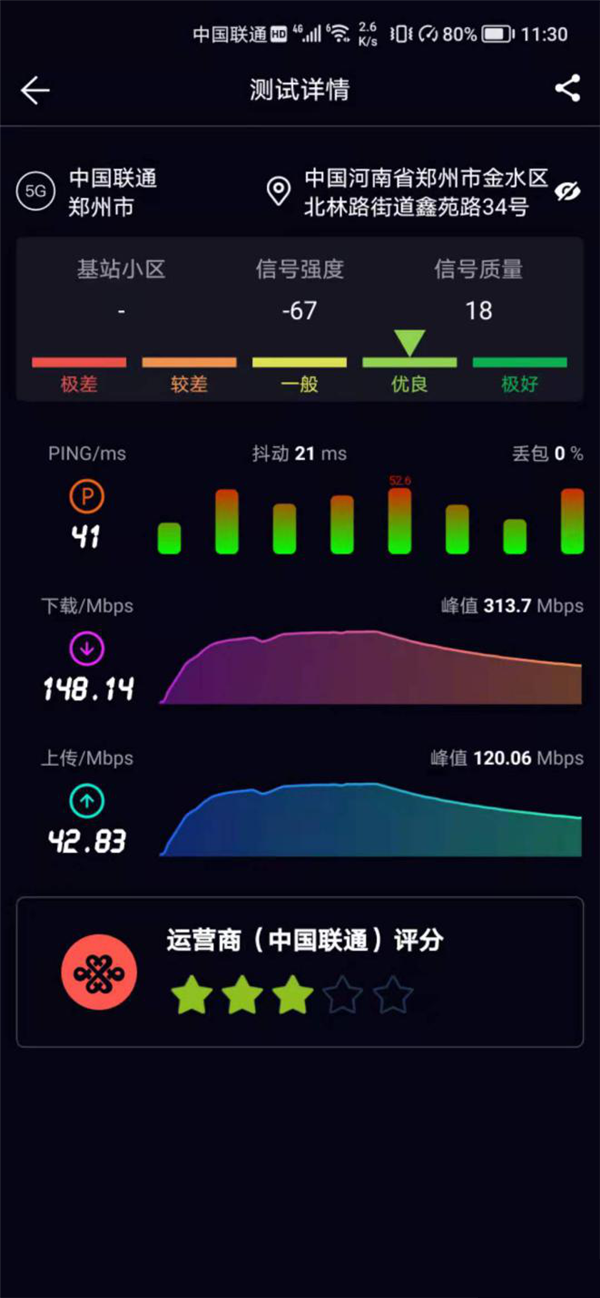Go back from the test details page
600x1298 pixels.
point(35,90)
